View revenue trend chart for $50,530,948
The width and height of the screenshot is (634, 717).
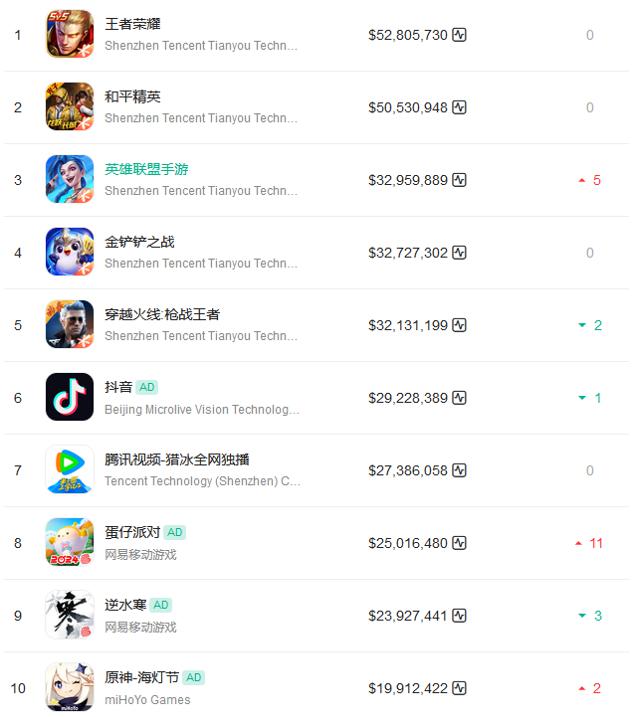[x=459, y=107]
